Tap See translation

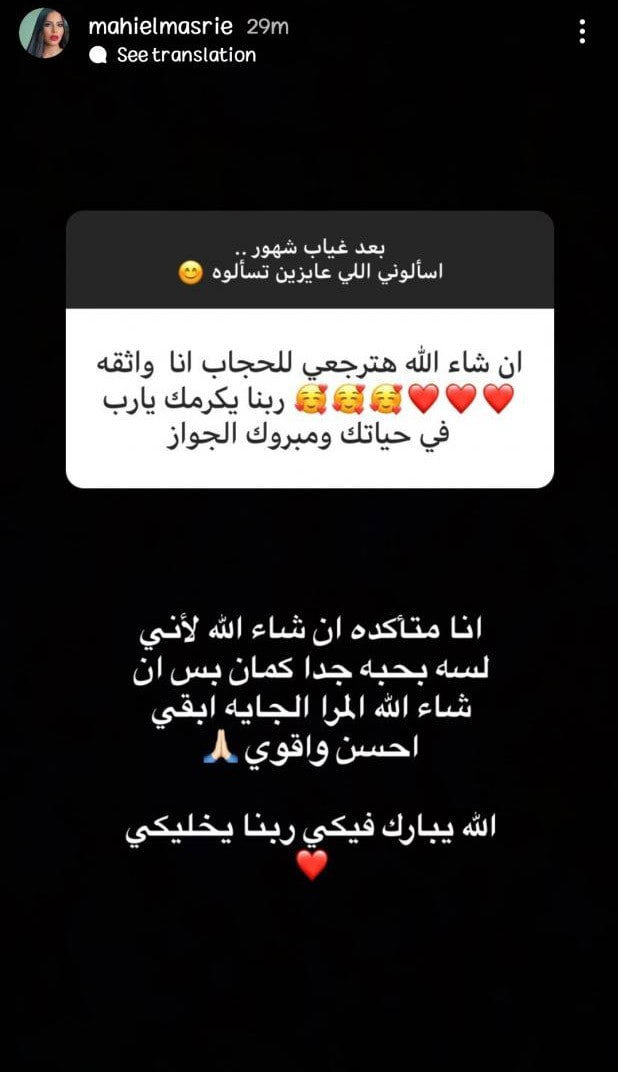point(185,55)
